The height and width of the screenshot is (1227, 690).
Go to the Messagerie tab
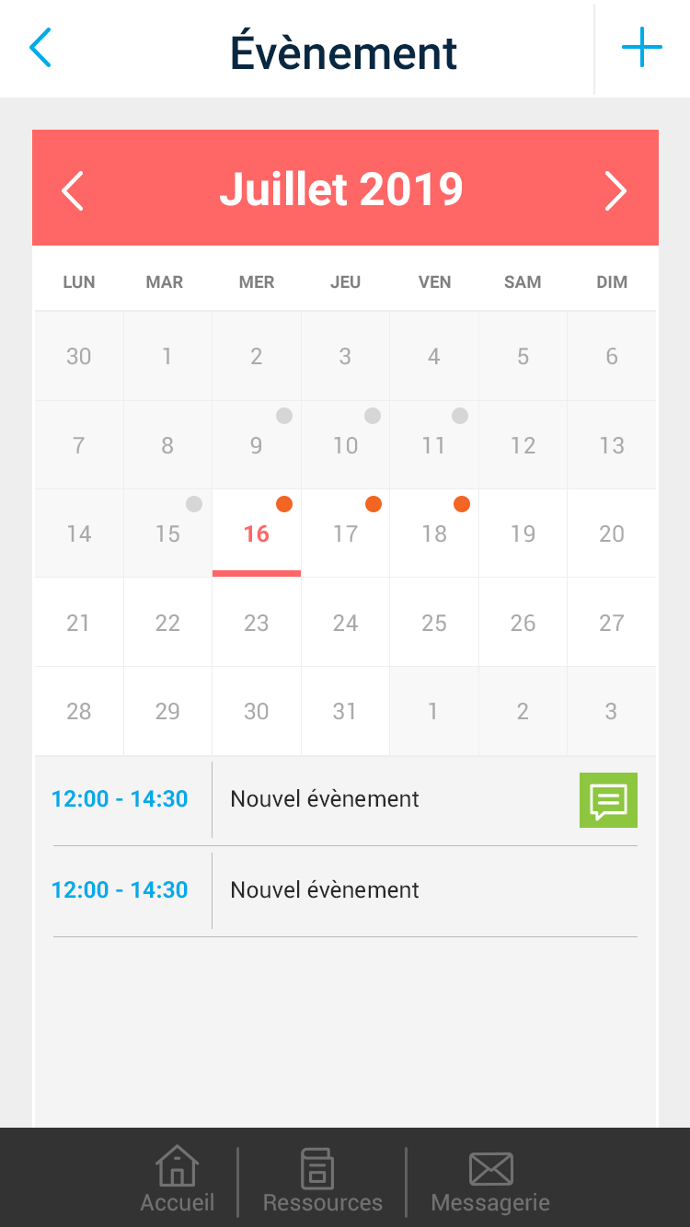[x=490, y=1180]
